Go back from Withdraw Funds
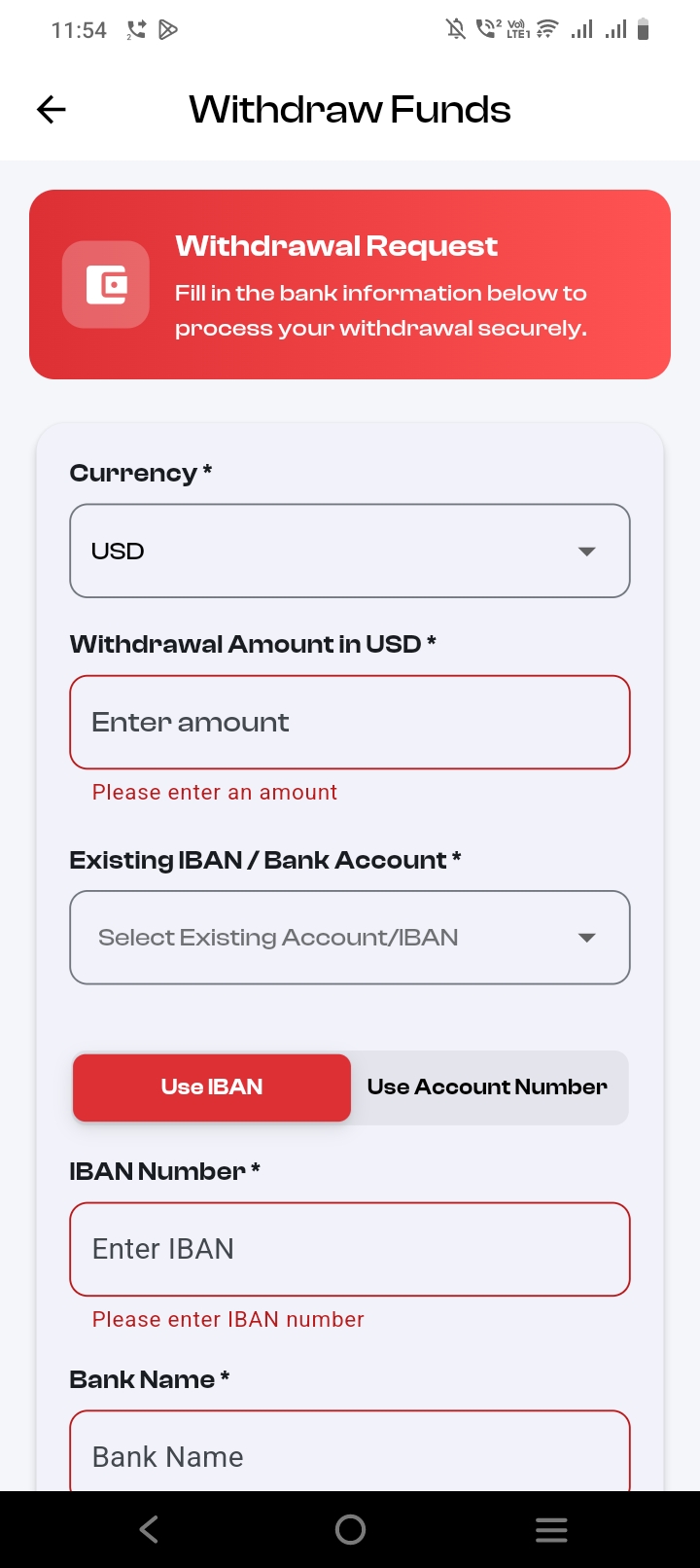The height and width of the screenshot is (1568, 700). 52,110
